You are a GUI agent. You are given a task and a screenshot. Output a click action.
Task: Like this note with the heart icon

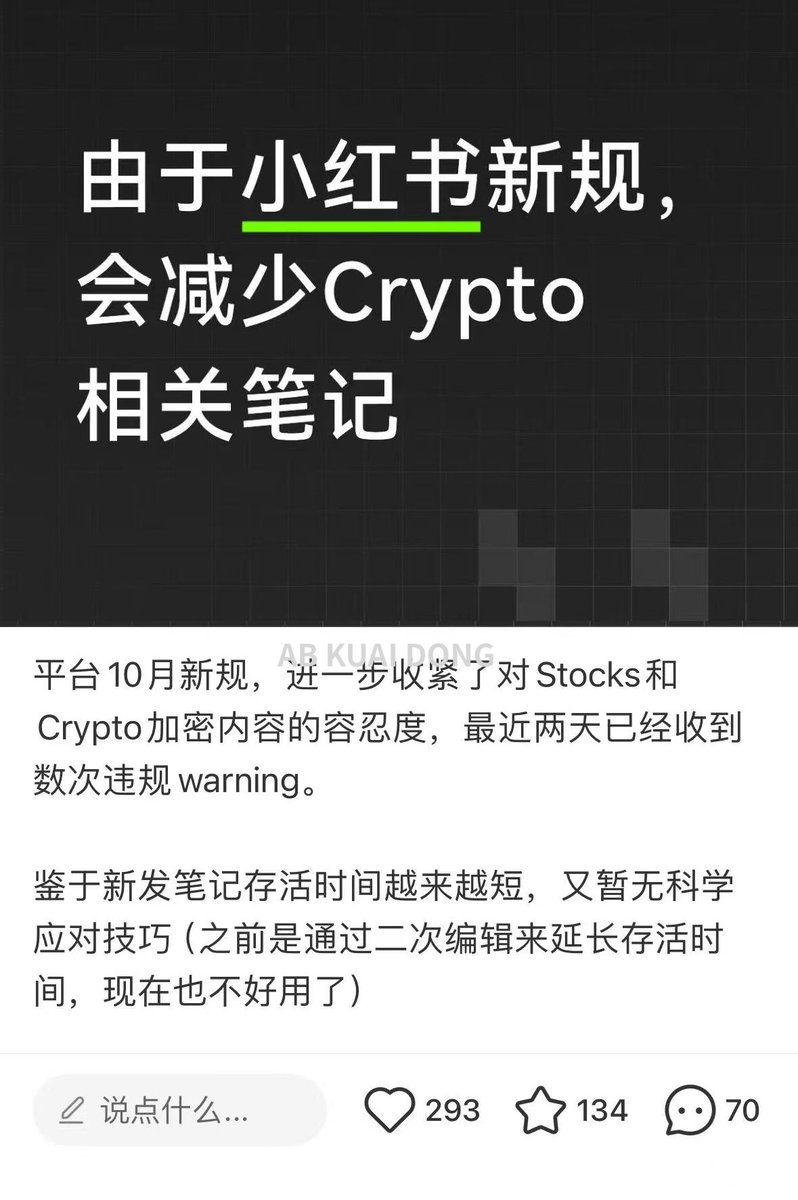click(x=389, y=1111)
